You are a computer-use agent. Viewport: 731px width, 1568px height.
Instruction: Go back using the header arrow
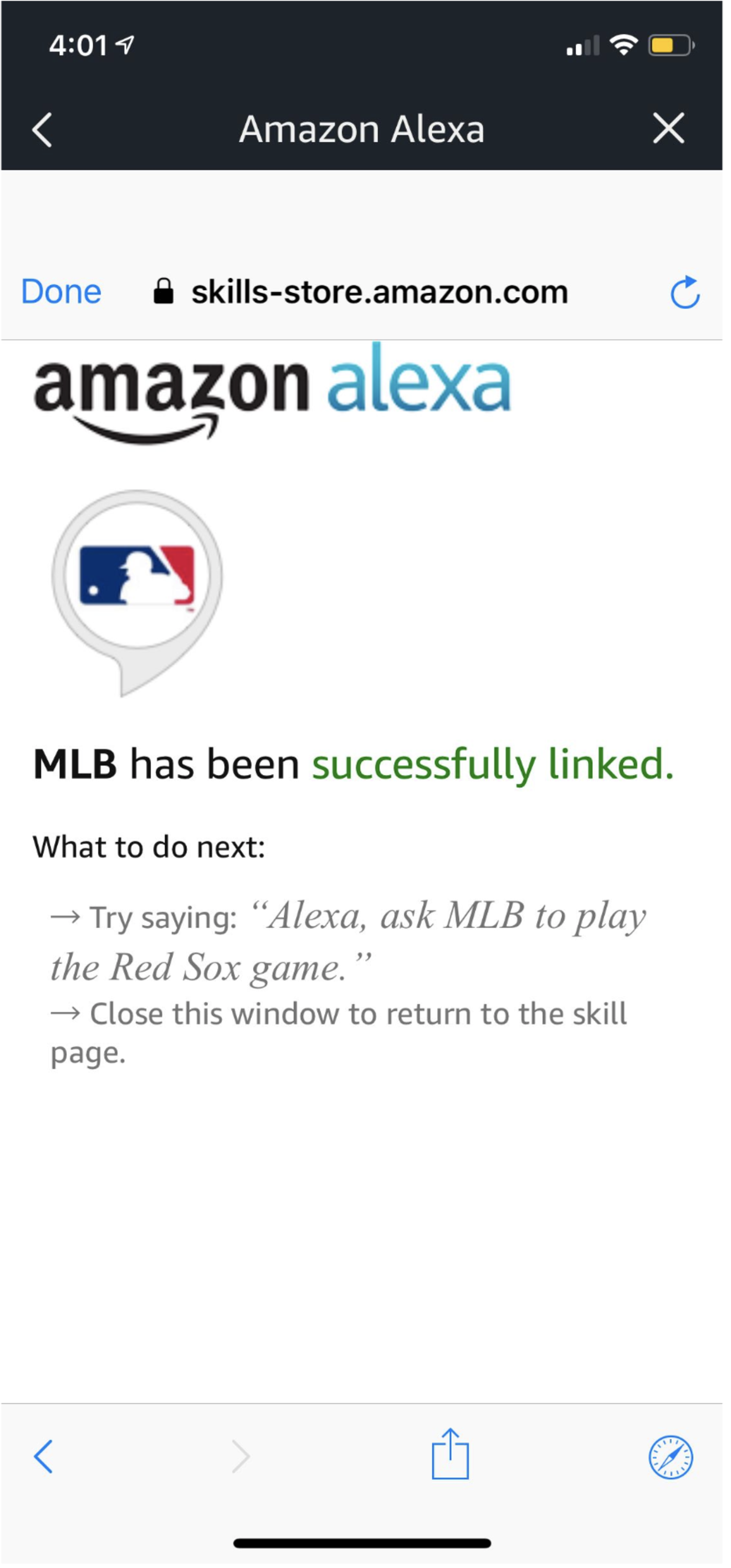pos(42,130)
